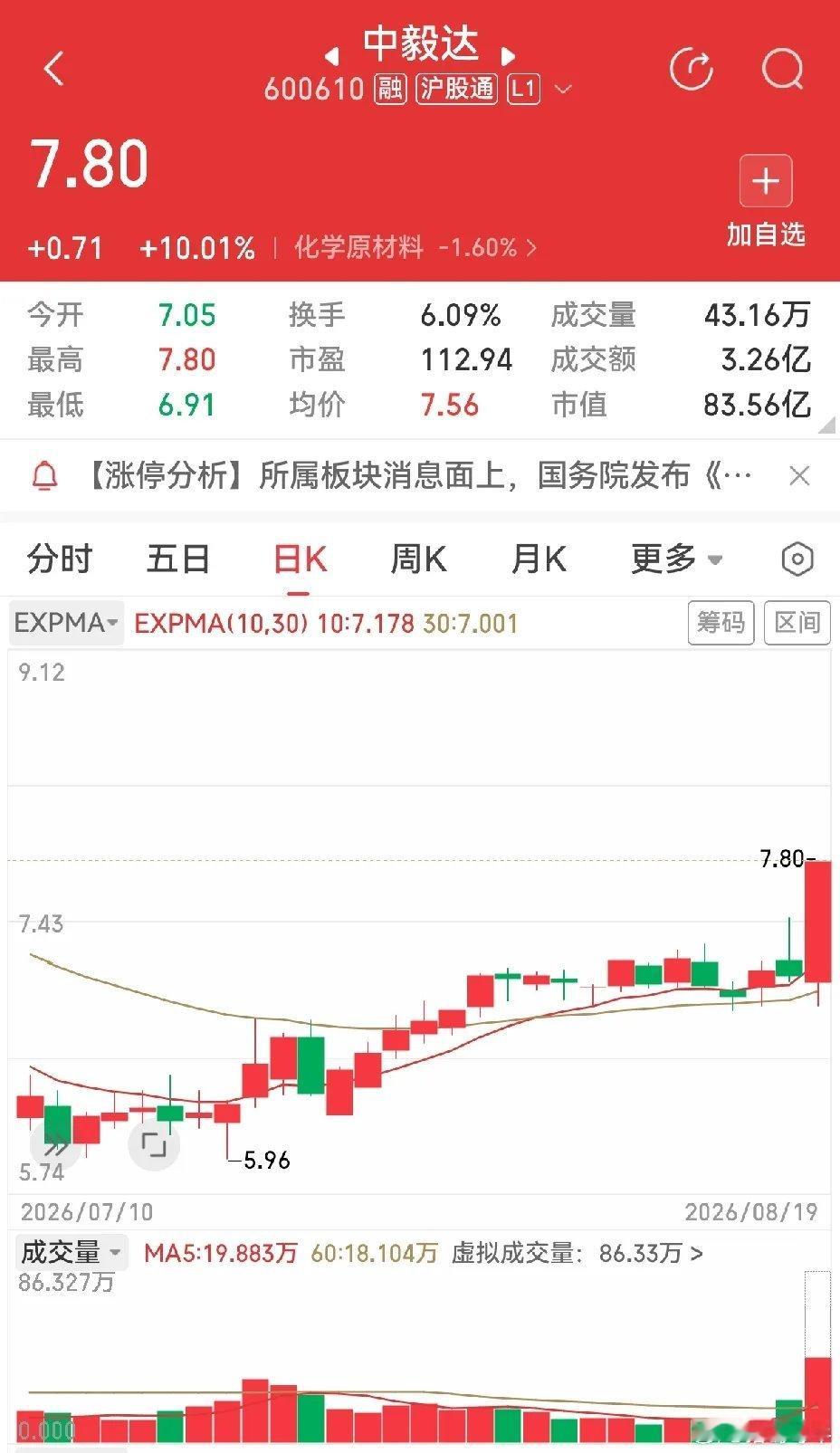This screenshot has height=1453, width=840.
Task: Expand the 更多 chart period dropdown
Action: pyautogui.click(x=677, y=559)
